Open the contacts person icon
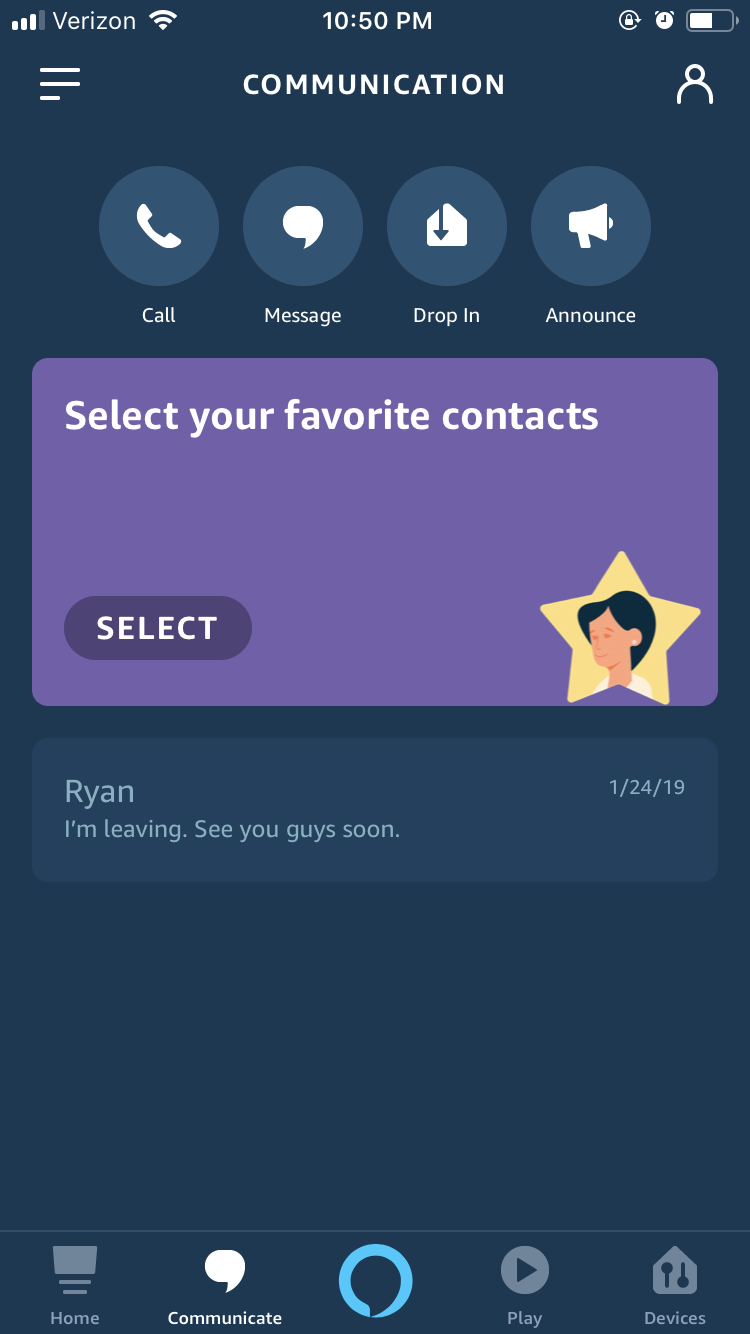750x1334 pixels. click(x=694, y=85)
